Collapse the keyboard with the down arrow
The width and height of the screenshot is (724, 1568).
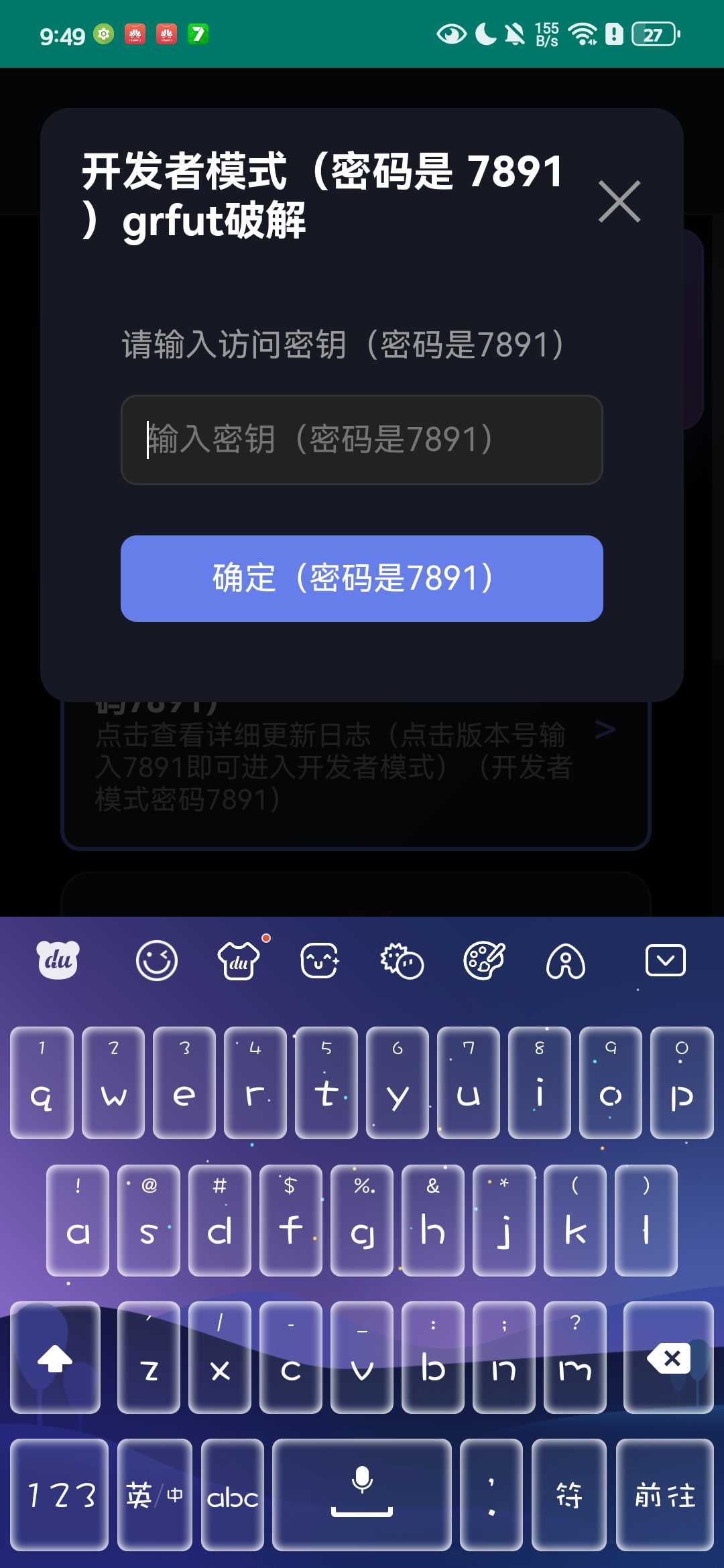(x=665, y=961)
